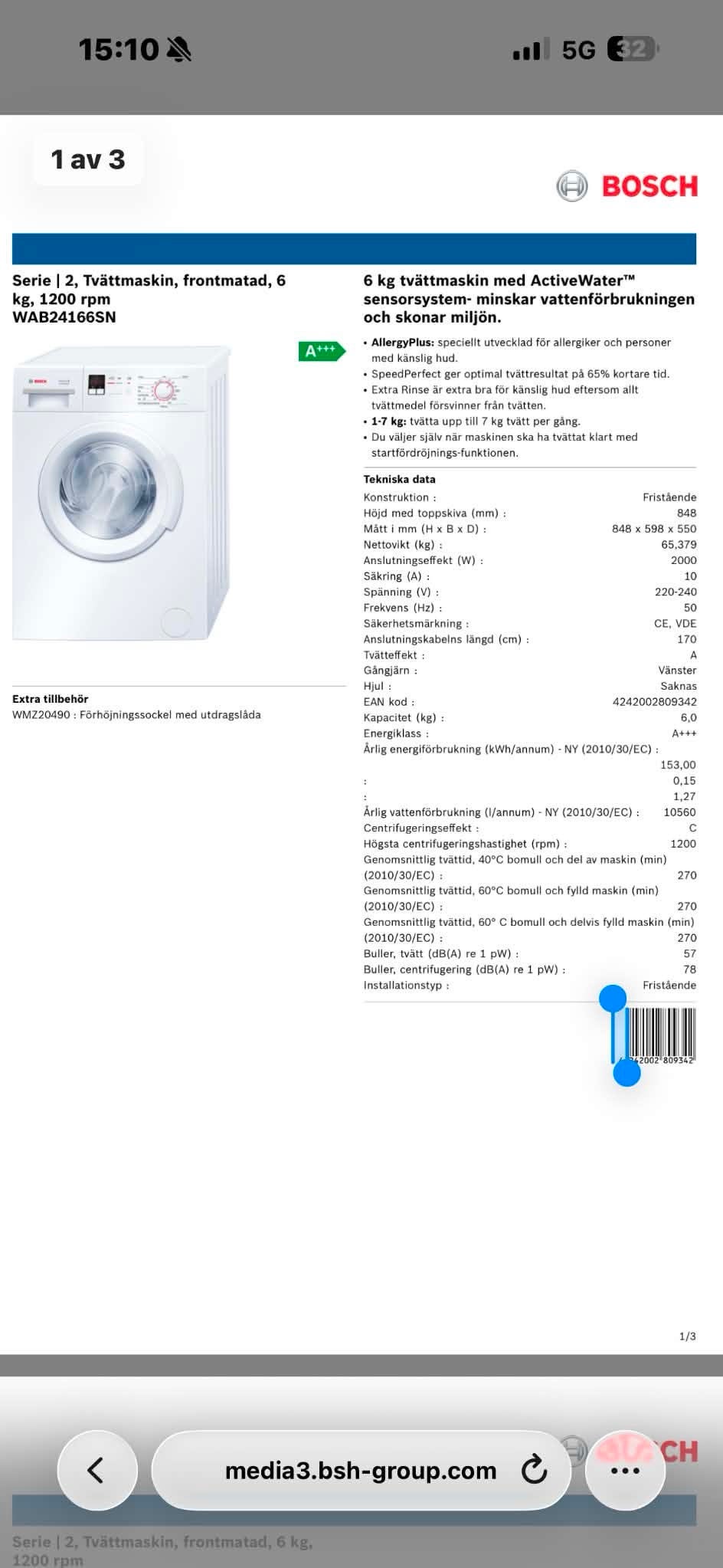Open the three-dot more options menu
This screenshot has width=723, height=1568.
click(x=625, y=1470)
